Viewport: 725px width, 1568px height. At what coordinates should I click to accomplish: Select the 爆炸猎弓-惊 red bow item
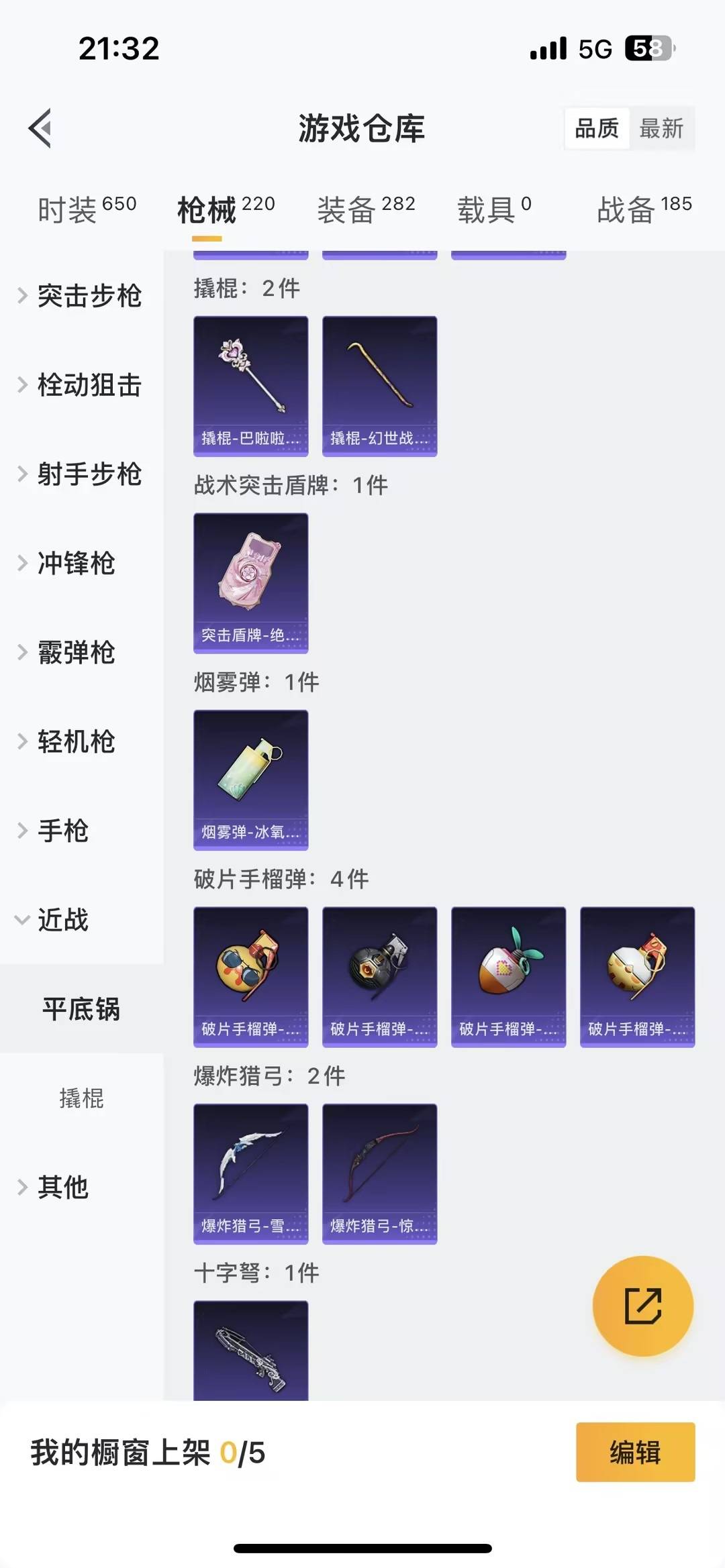379,1174
